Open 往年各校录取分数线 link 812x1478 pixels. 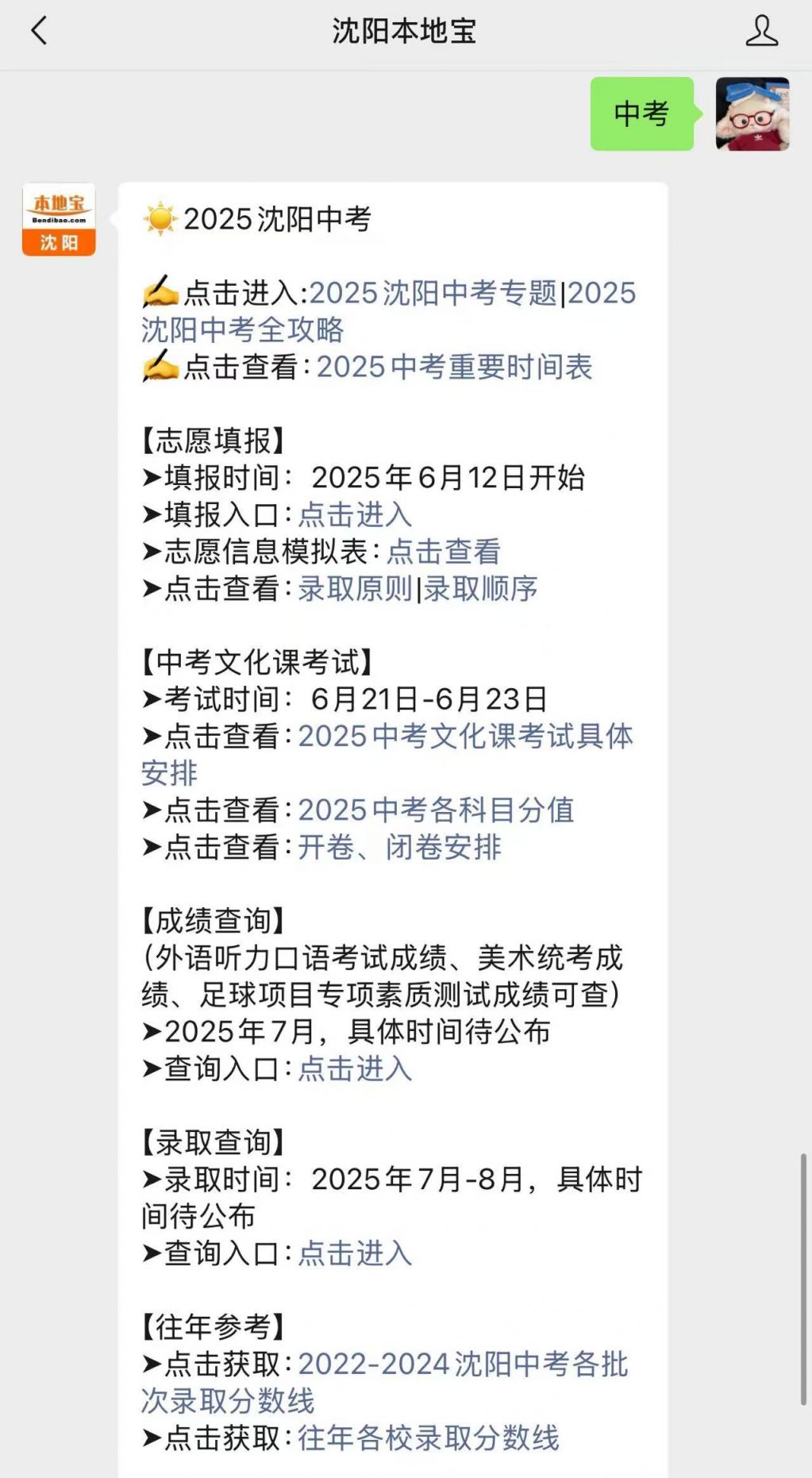click(428, 1438)
